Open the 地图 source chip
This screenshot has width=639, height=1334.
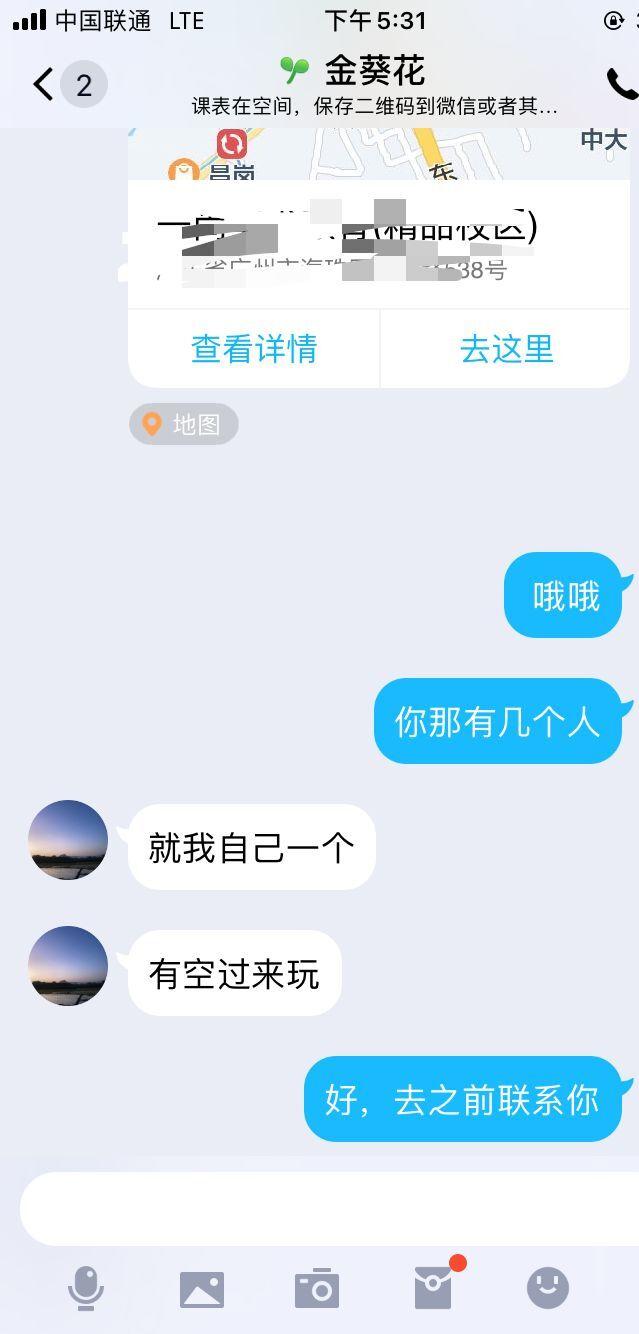tap(184, 424)
